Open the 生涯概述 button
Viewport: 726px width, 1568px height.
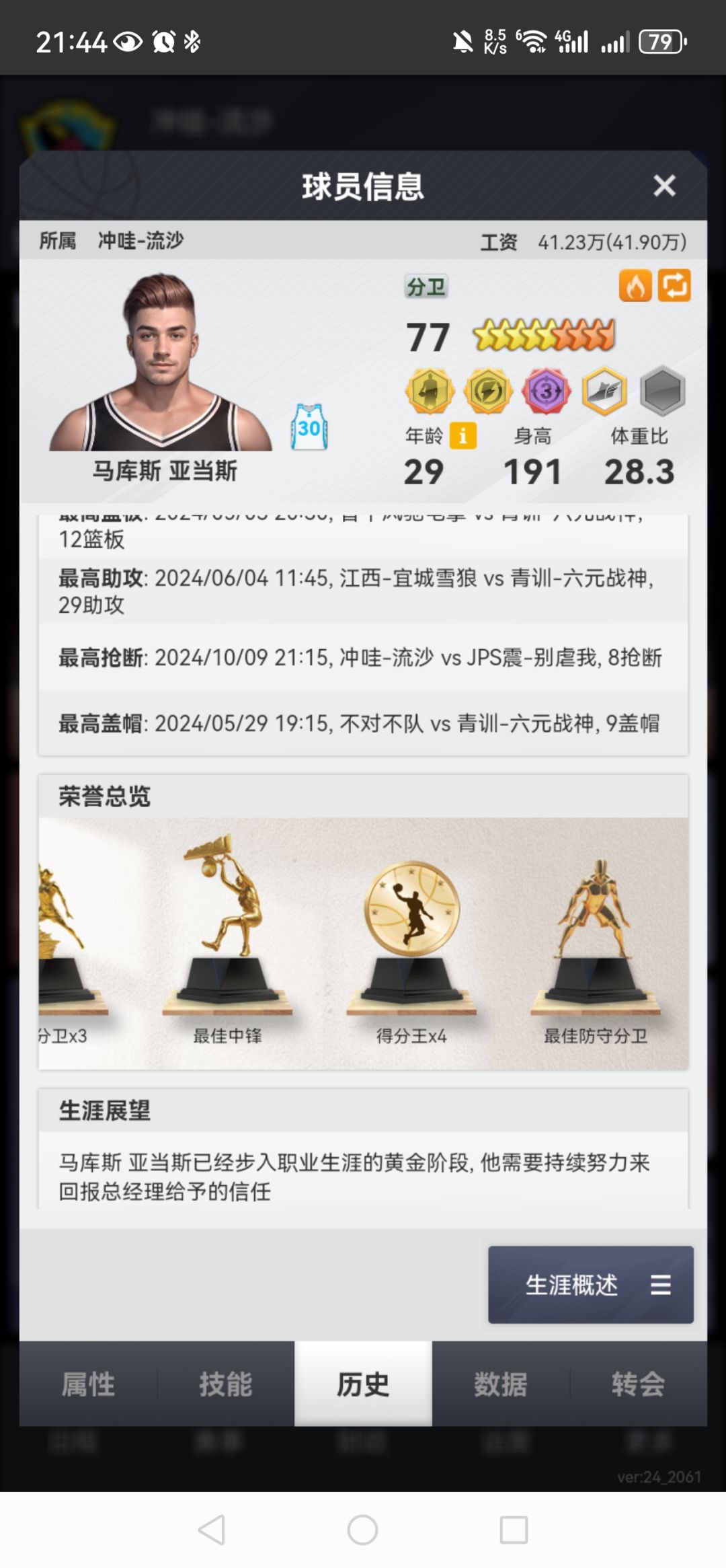coord(591,1284)
